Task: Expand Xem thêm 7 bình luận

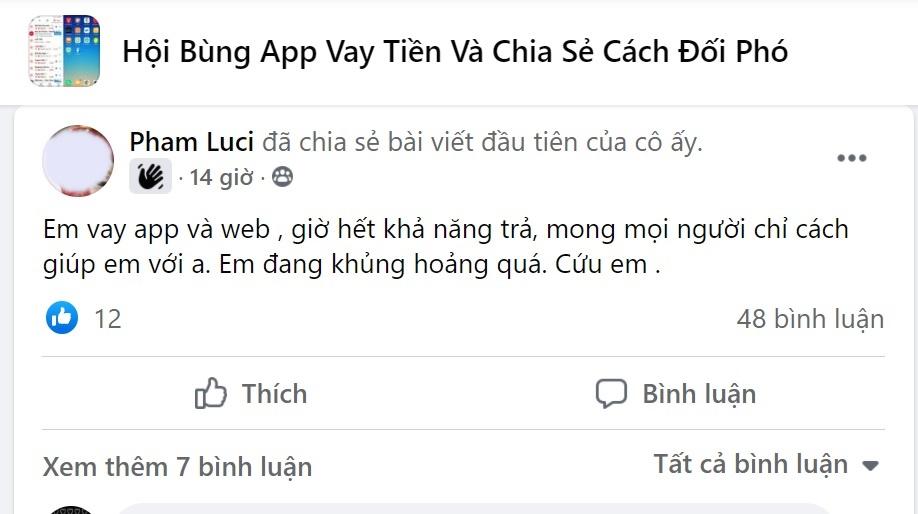Action: (177, 467)
